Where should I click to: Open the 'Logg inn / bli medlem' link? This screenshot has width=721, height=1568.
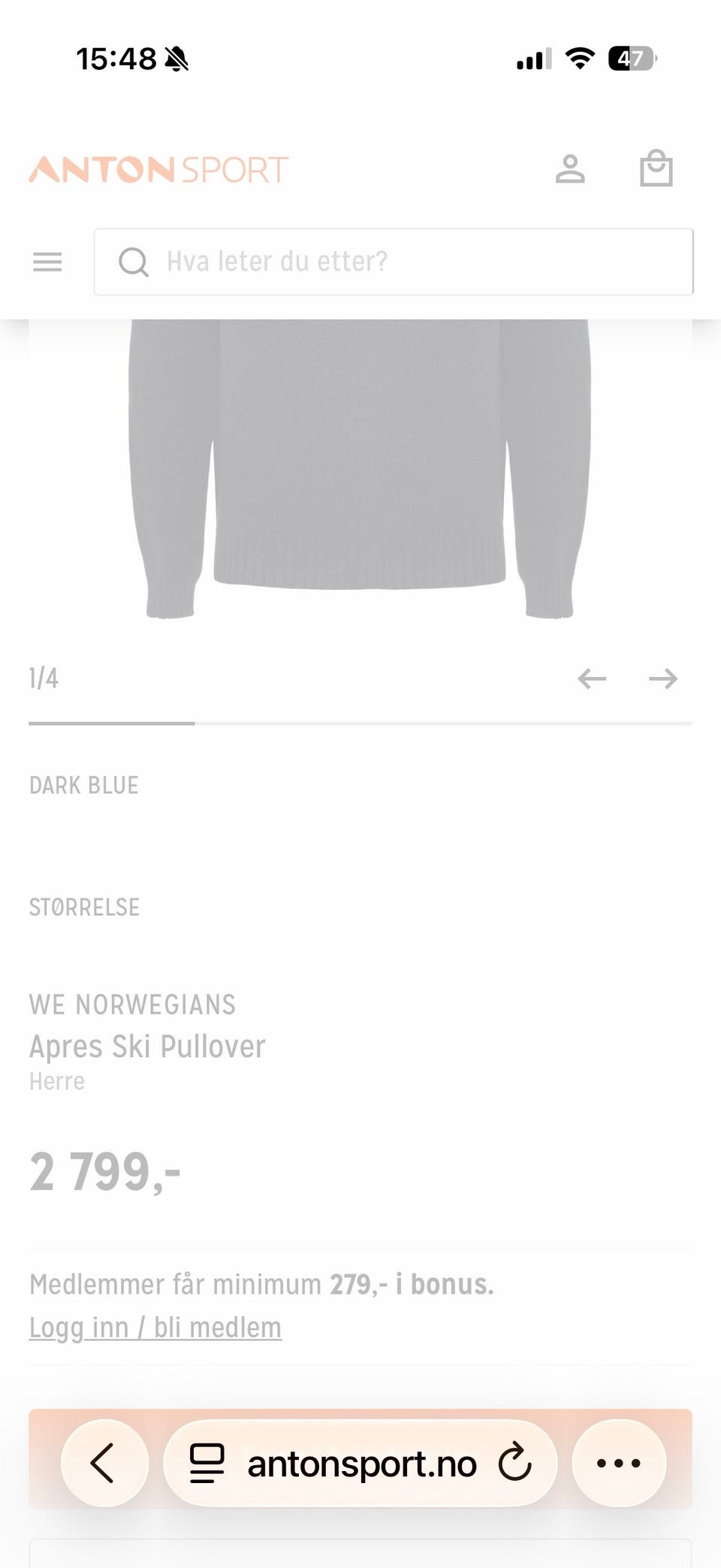(x=155, y=1328)
